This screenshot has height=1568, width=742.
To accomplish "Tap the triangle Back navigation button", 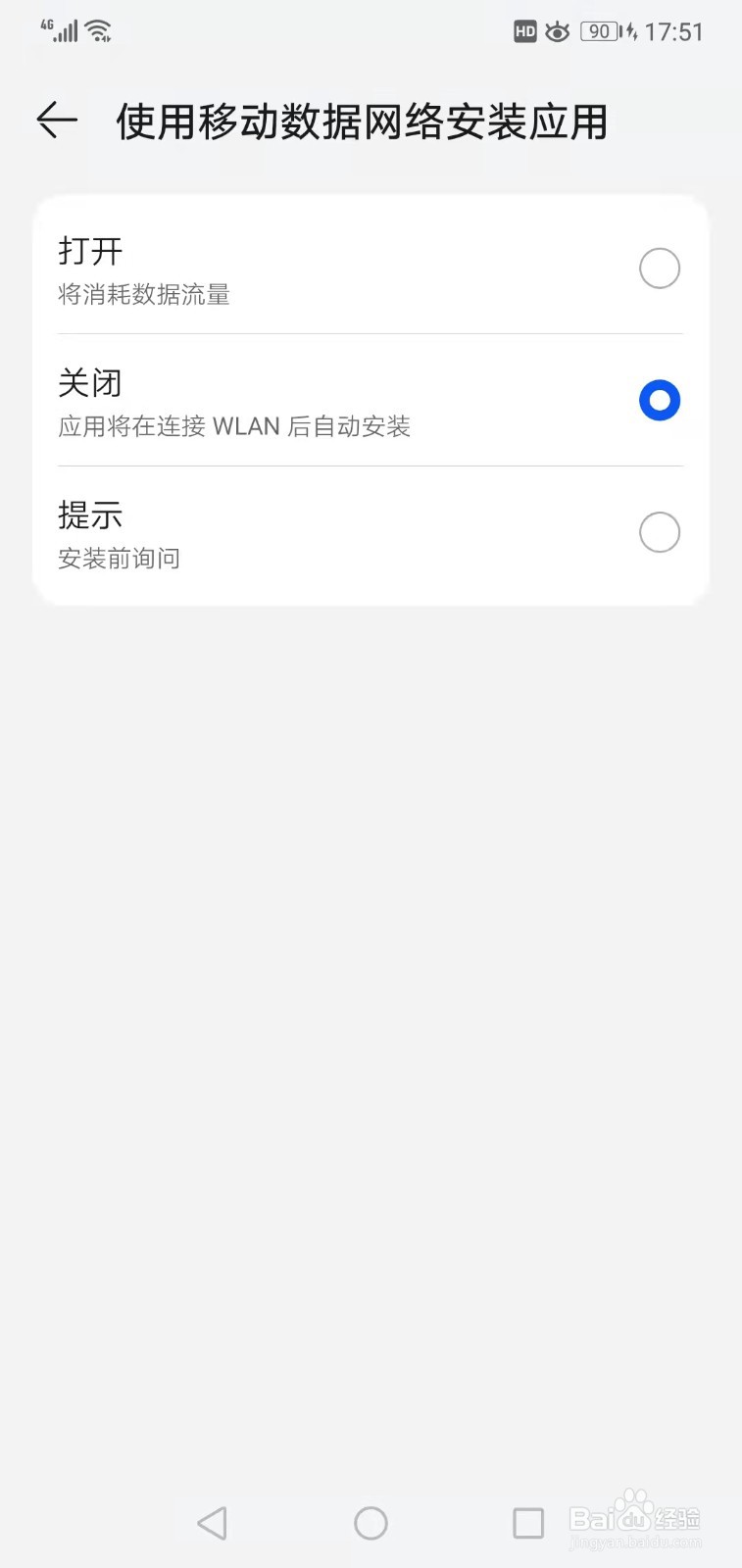I will point(212,1523).
